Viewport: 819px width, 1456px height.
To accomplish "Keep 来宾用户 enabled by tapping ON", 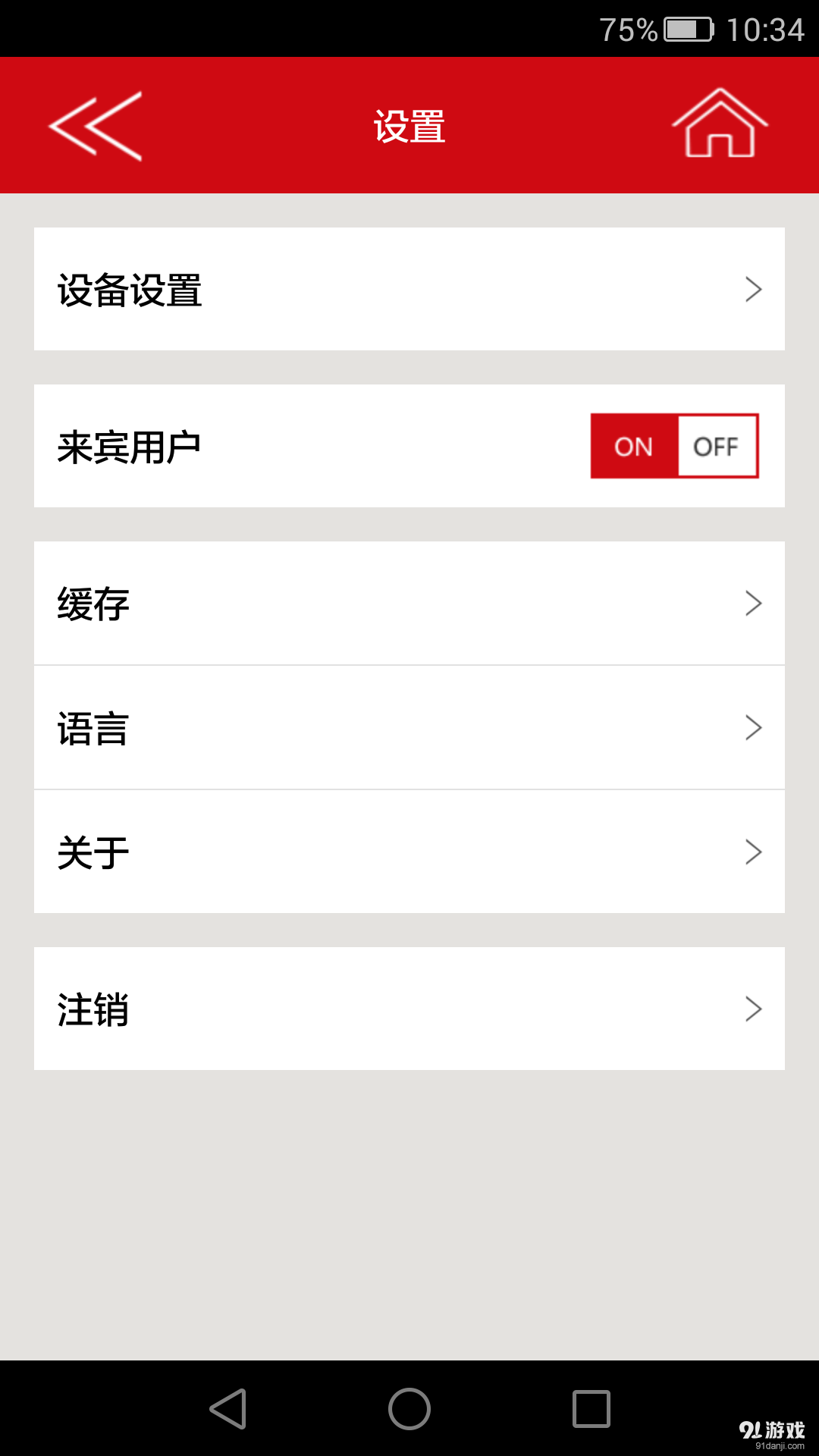I will coord(634,446).
